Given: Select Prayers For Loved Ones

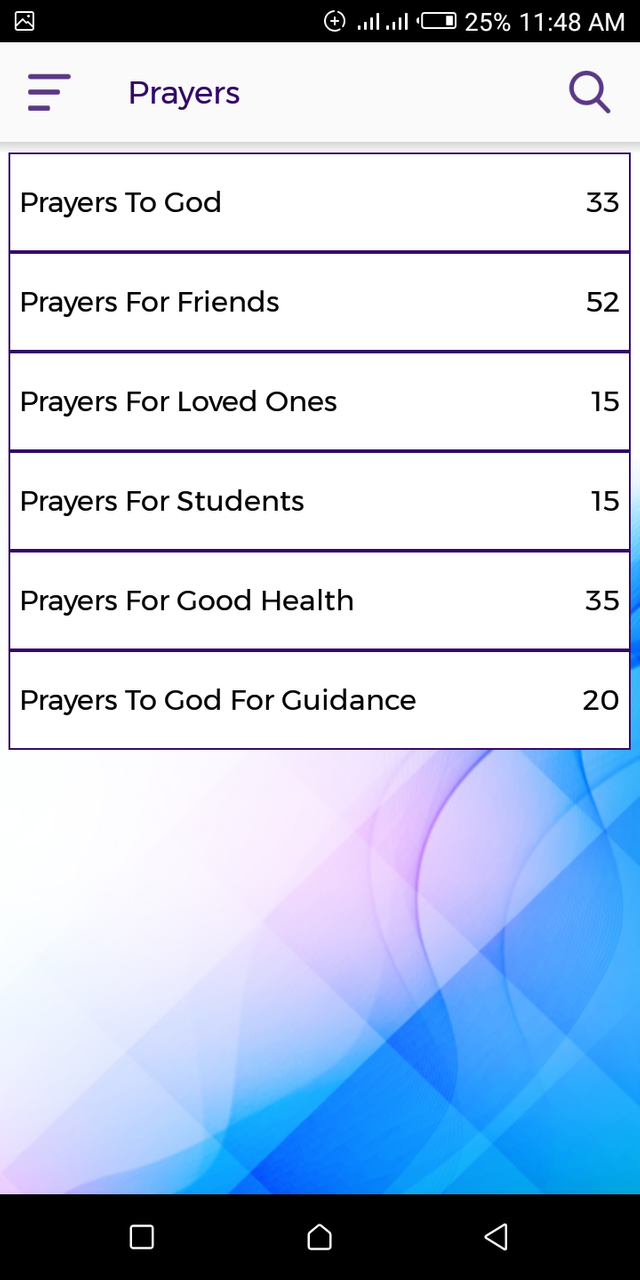Looking at the screenshot, I should pyautogui.click(x=320, y=401).
